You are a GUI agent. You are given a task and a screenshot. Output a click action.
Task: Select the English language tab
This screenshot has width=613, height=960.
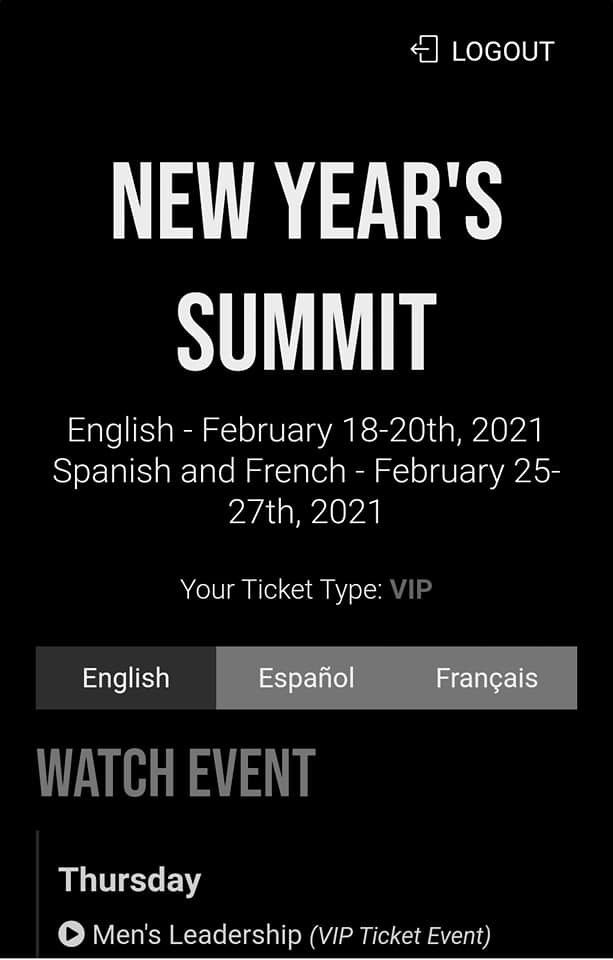(x=126, y=678)
